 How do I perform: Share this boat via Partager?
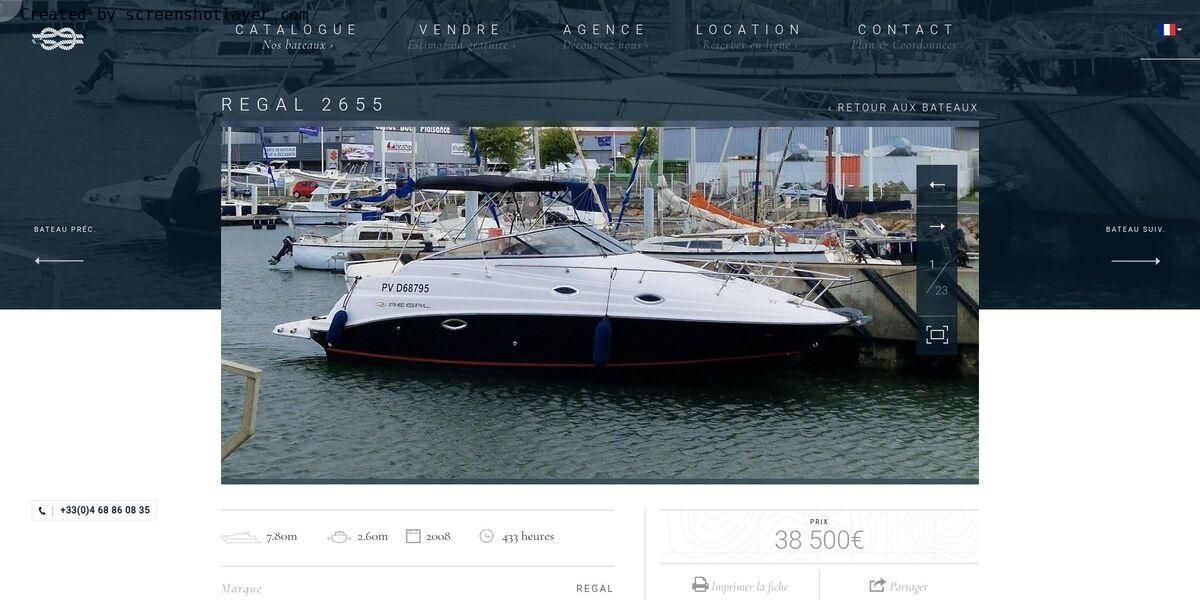[x=899, y=586]
